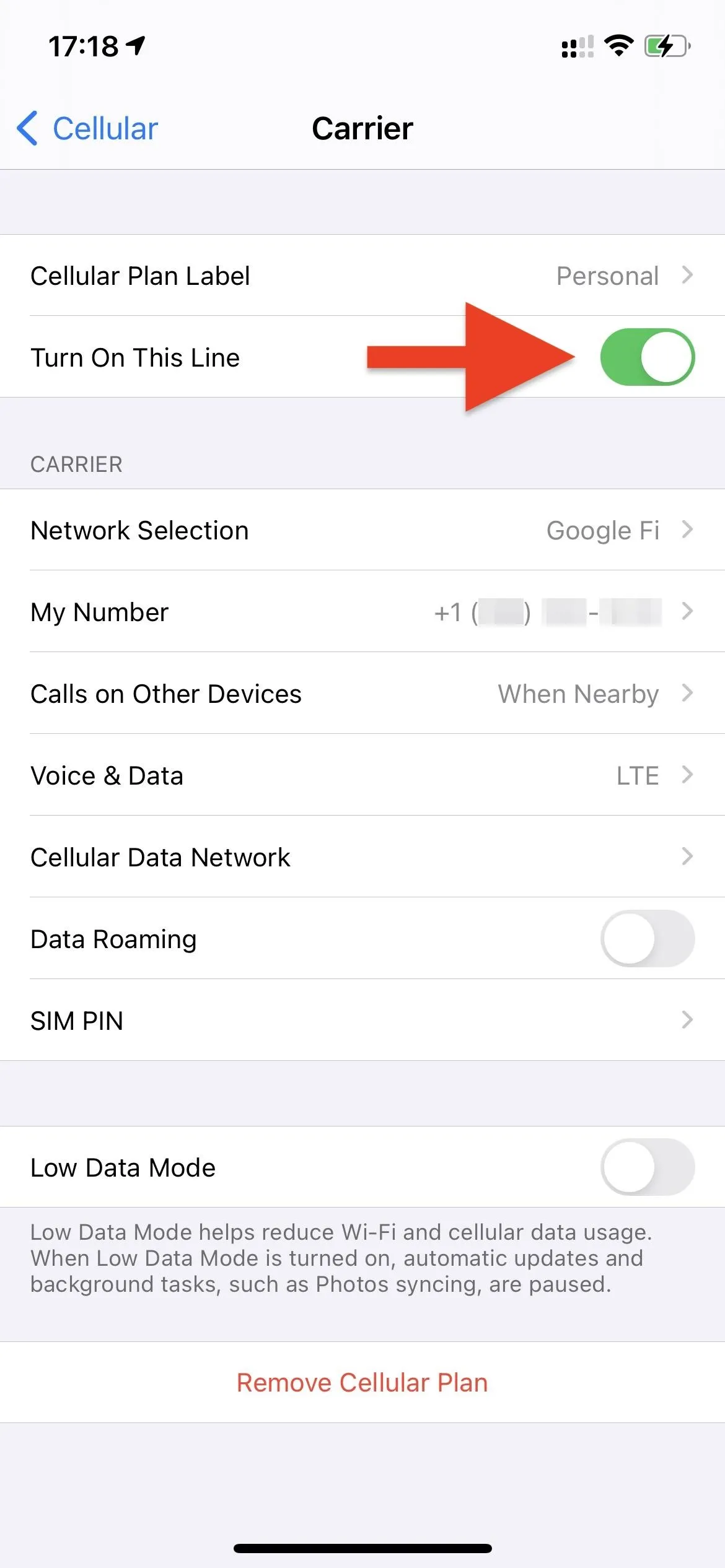725x1568 pixels.
Task: Open Calls on Other Devices
Action: point(362,694)
